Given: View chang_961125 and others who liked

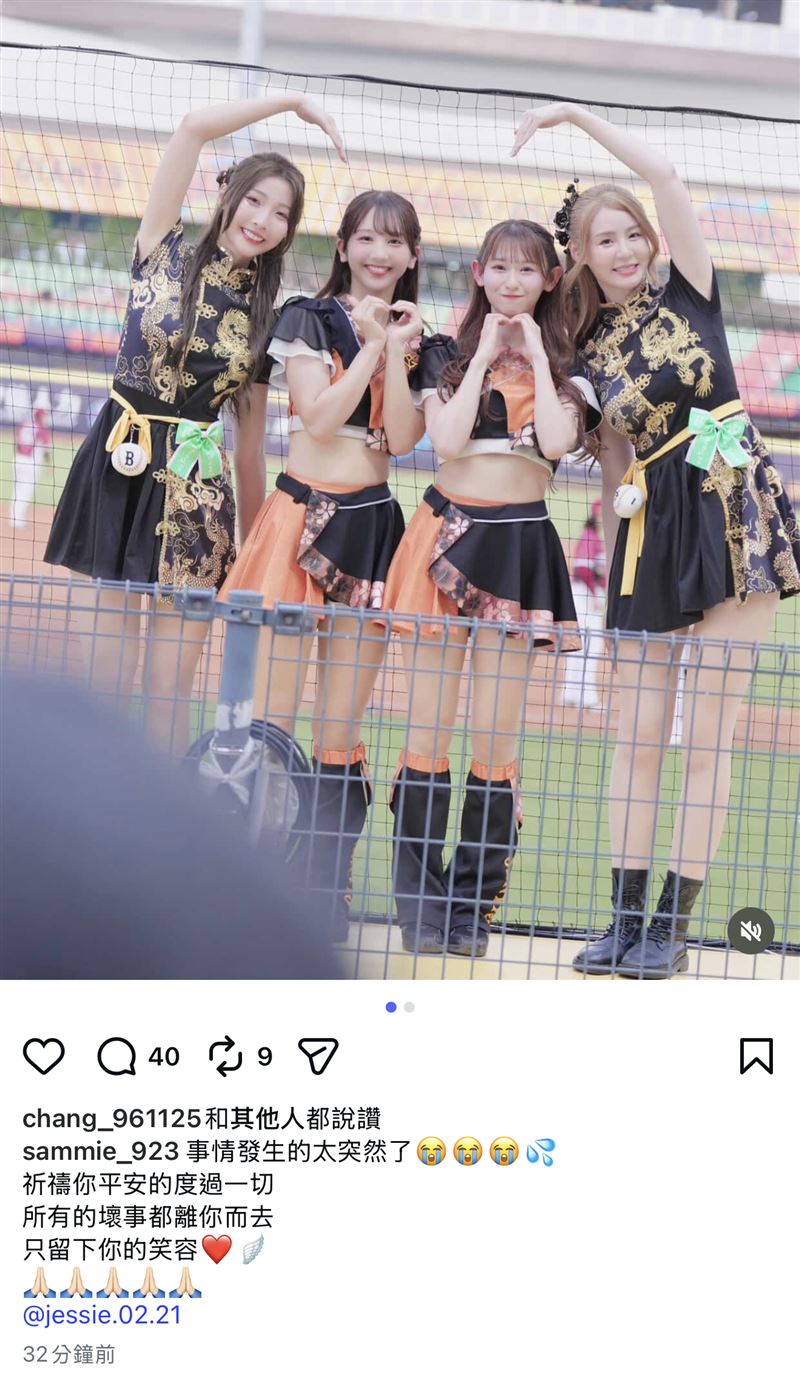Looking at the screenshot, I should coord(201,1118).
